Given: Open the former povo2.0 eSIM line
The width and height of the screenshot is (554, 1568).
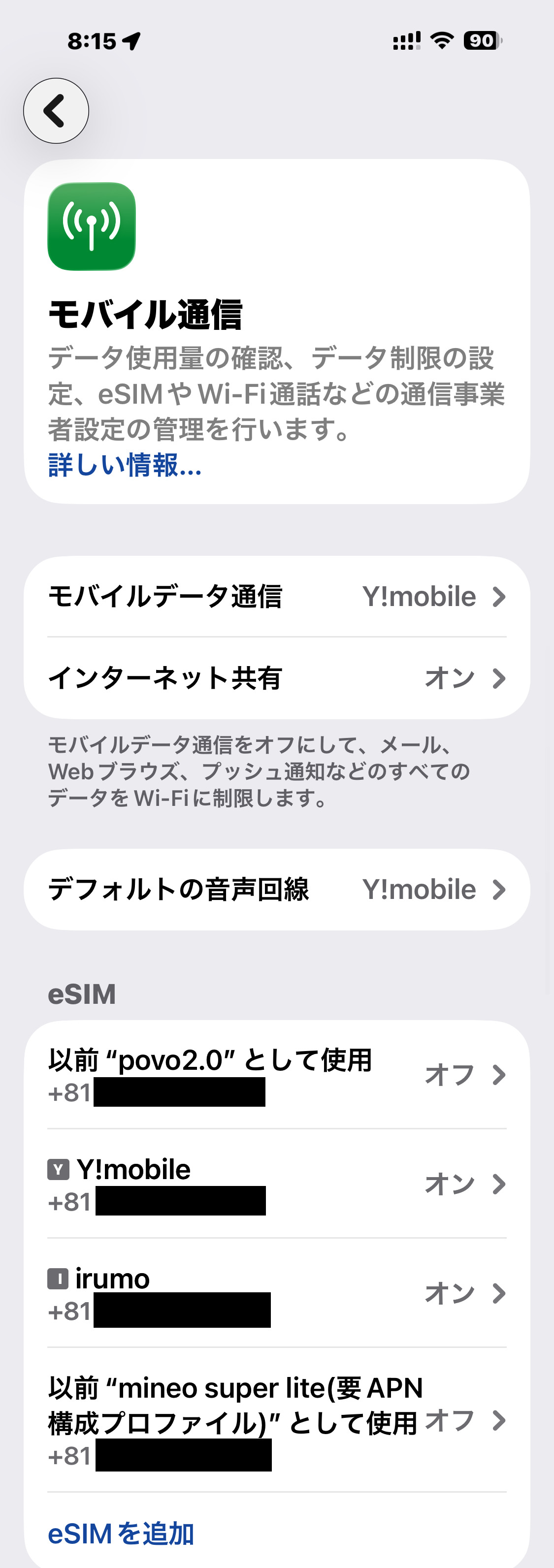Looking at the screenshot, I should (x=276, y=1074).
